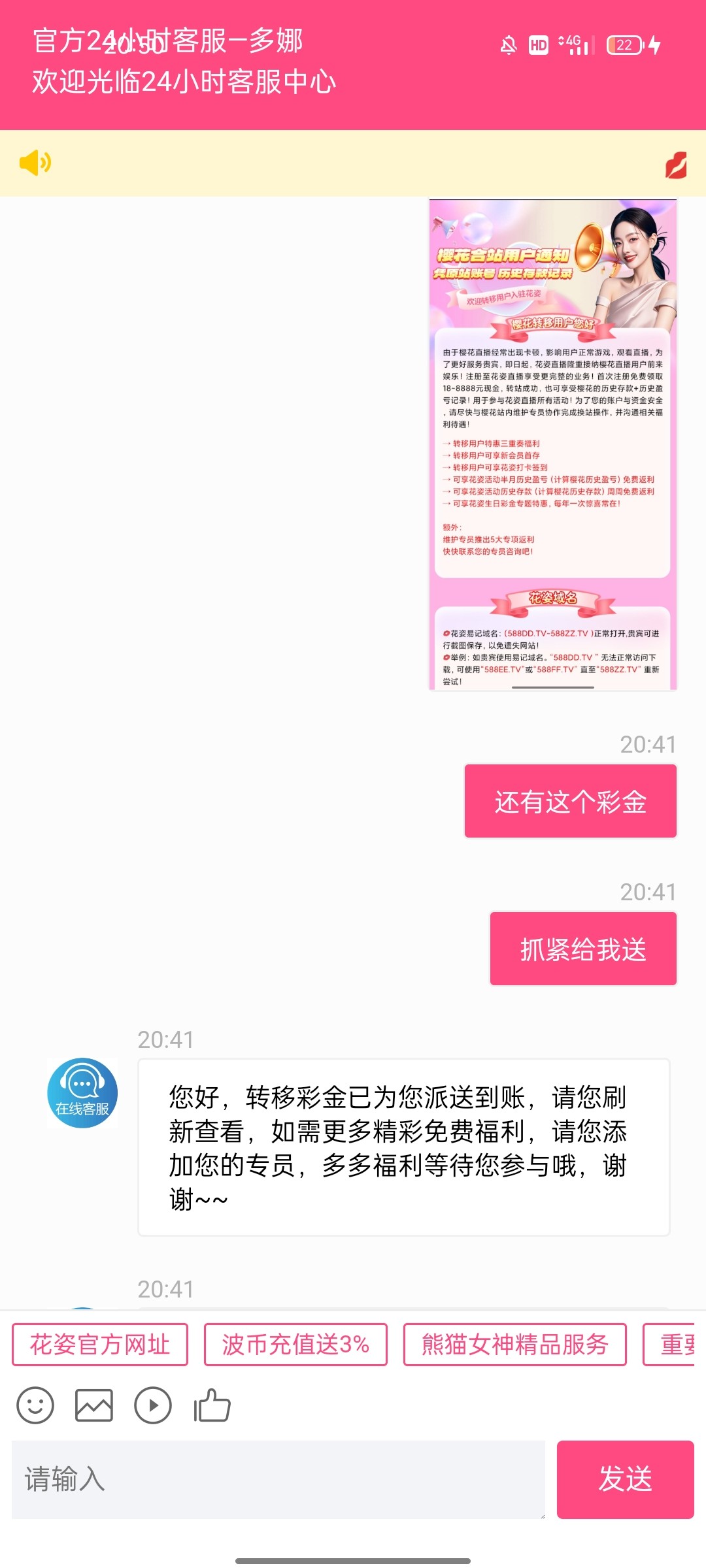The image size is (706, 1568).
Task: Select the 波币充值送3% chip
Action: (x=295, y=1345)
